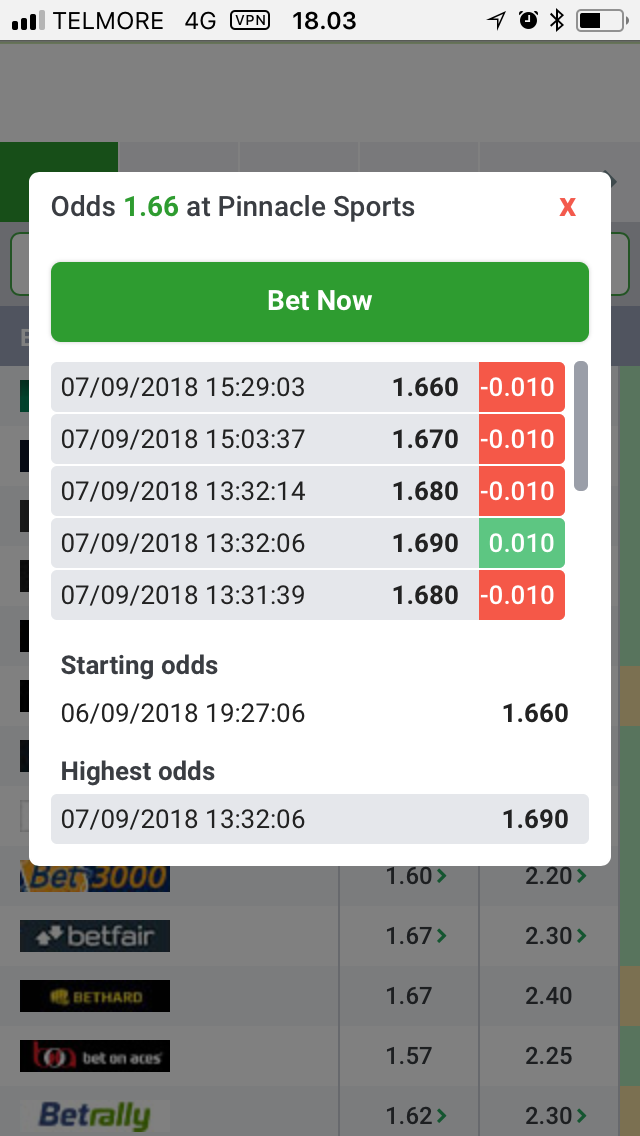Tap the odds history scrollbar
Screen dimensions: 640x1136
click(x=581, y=426)
